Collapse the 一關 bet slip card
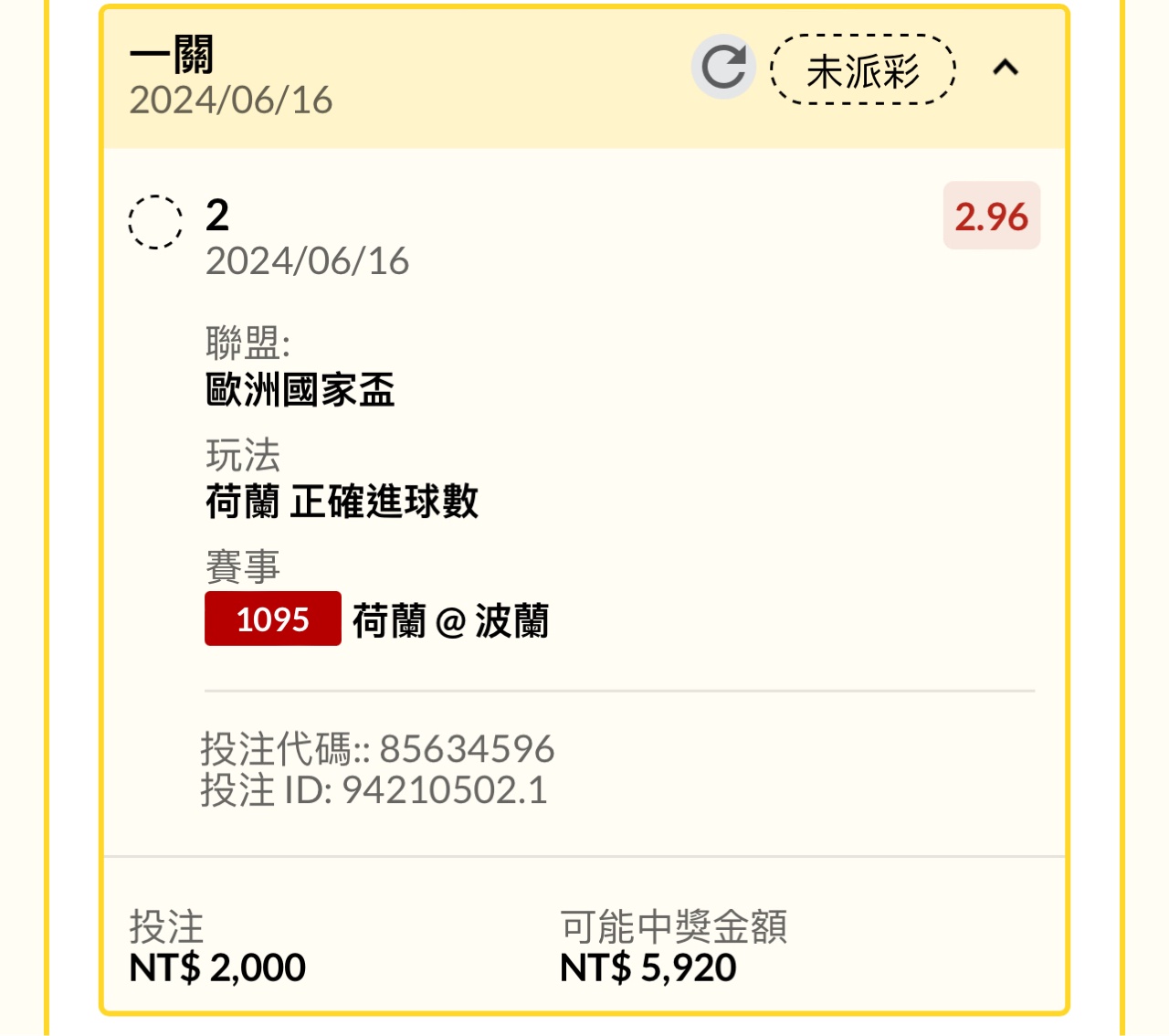The width and height of the screenshot is (1169, 1036). pos(1006,68)
